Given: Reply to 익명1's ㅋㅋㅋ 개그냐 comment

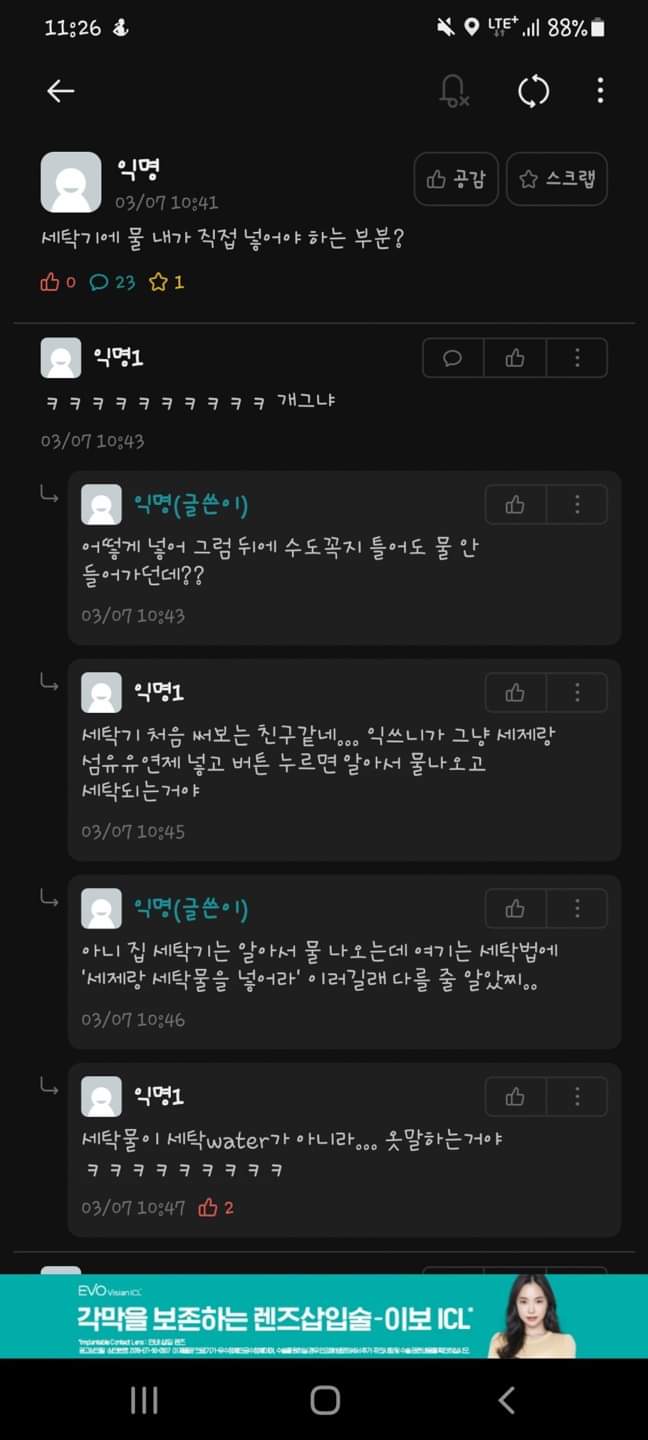Looking at the screenshot, I should 453,358.
